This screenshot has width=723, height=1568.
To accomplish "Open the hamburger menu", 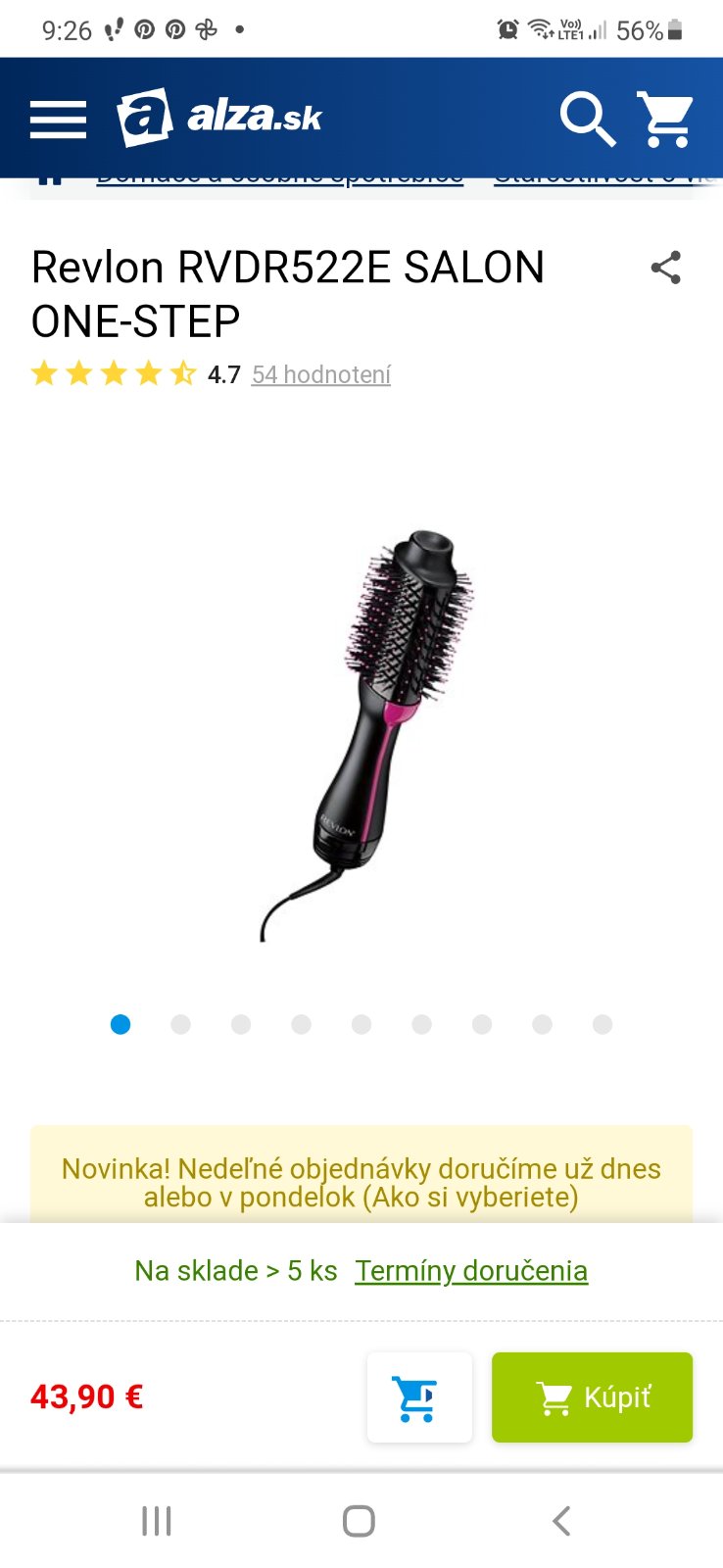I will [x=58, y=119].
